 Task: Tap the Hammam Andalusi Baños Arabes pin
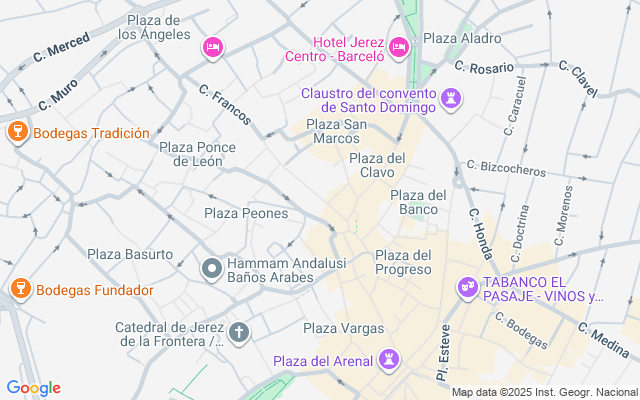tap(212, 269)
